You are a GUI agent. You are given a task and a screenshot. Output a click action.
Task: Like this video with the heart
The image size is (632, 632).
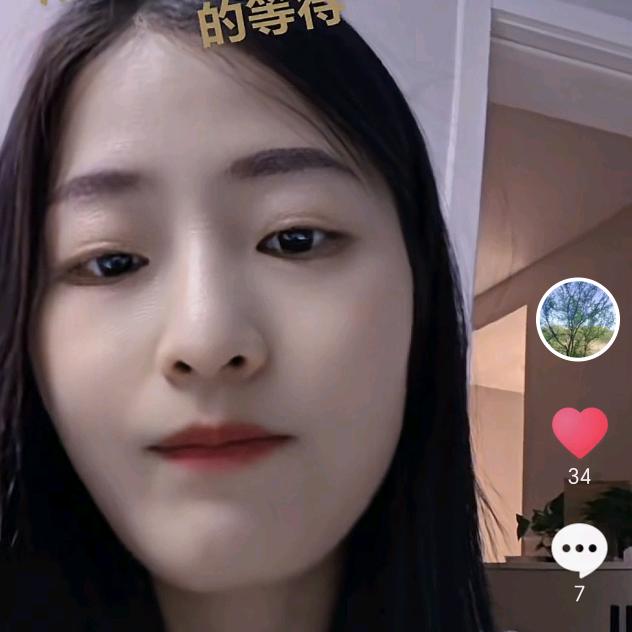pos(579,432)
